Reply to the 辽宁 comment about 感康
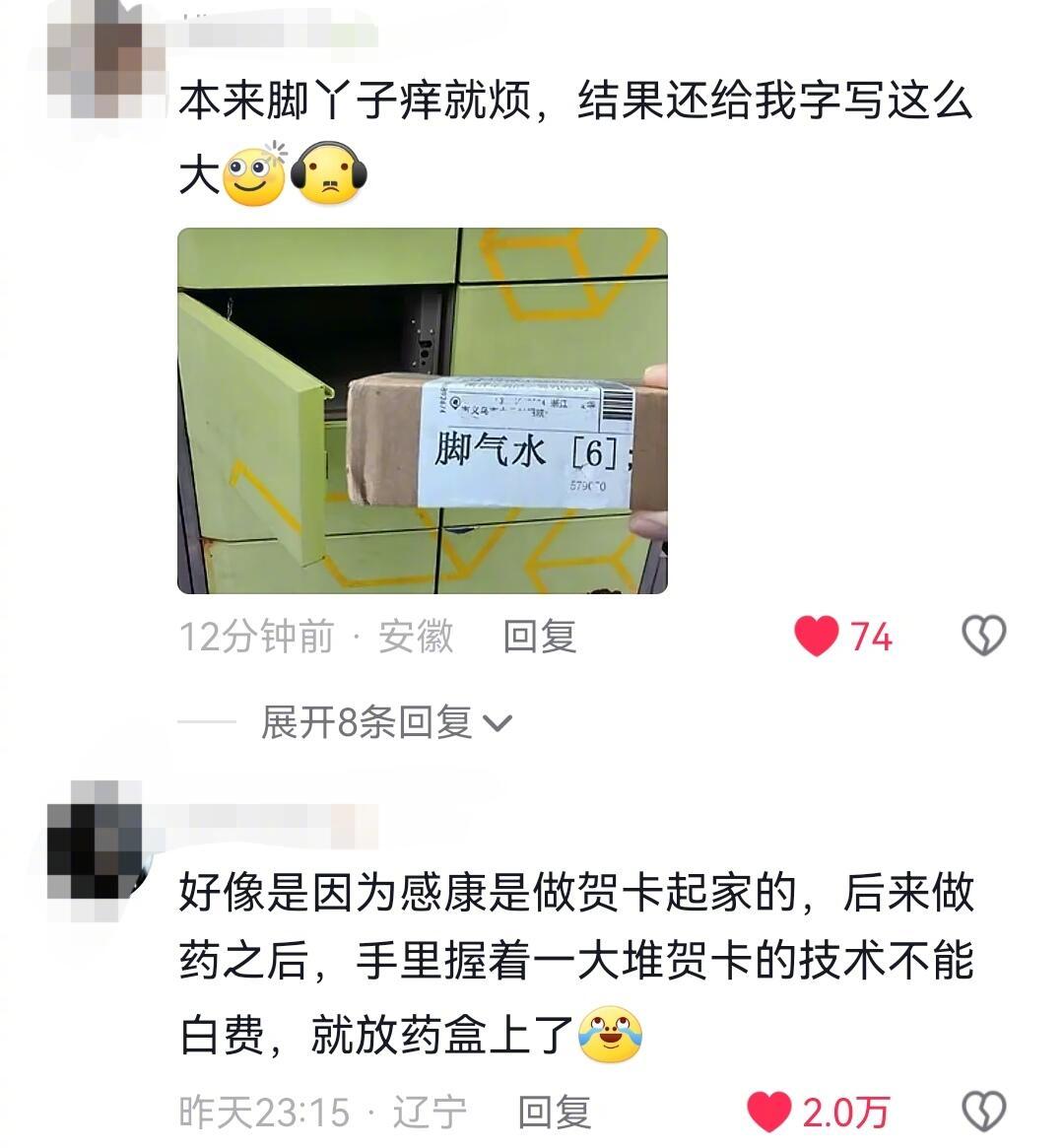 point(554,1113)
